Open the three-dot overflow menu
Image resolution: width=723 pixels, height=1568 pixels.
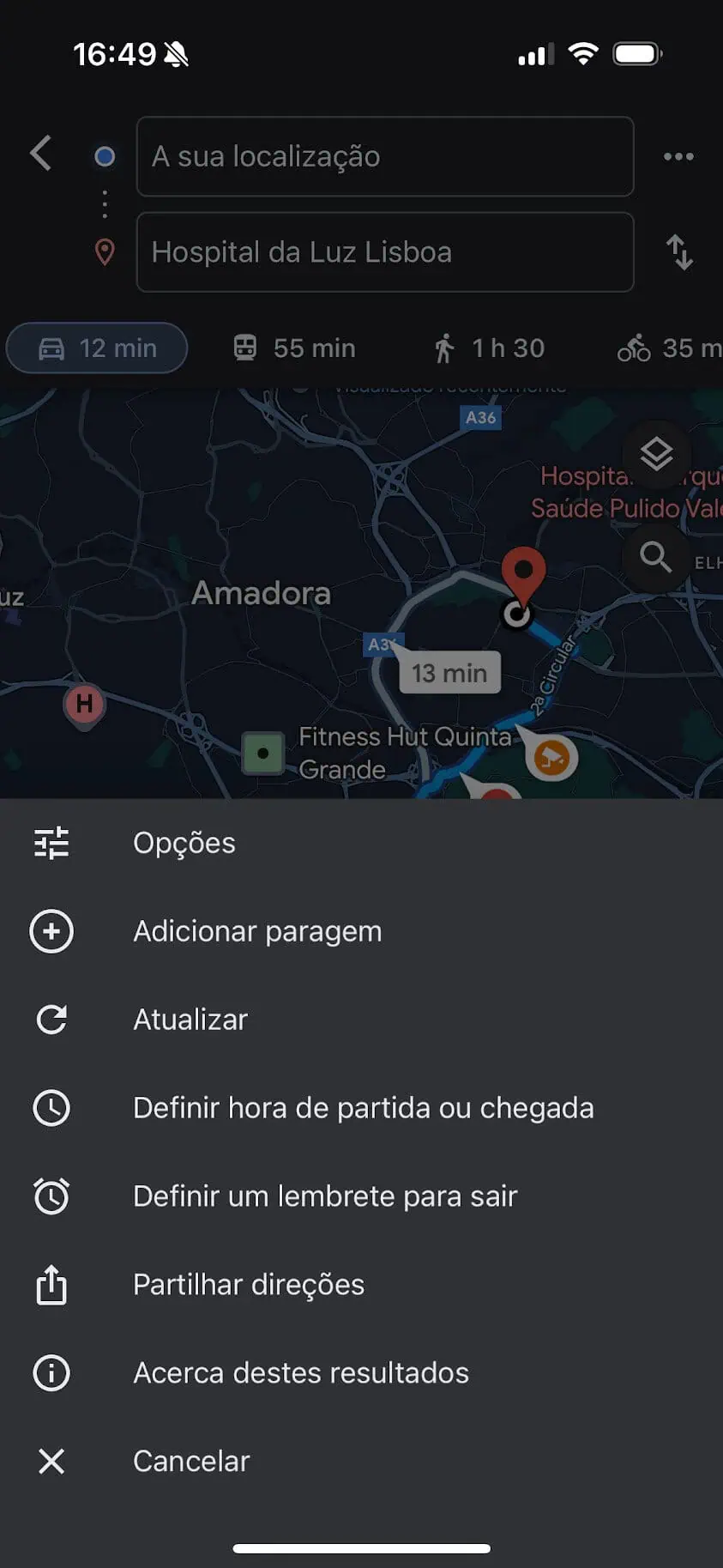pos(678,156)
